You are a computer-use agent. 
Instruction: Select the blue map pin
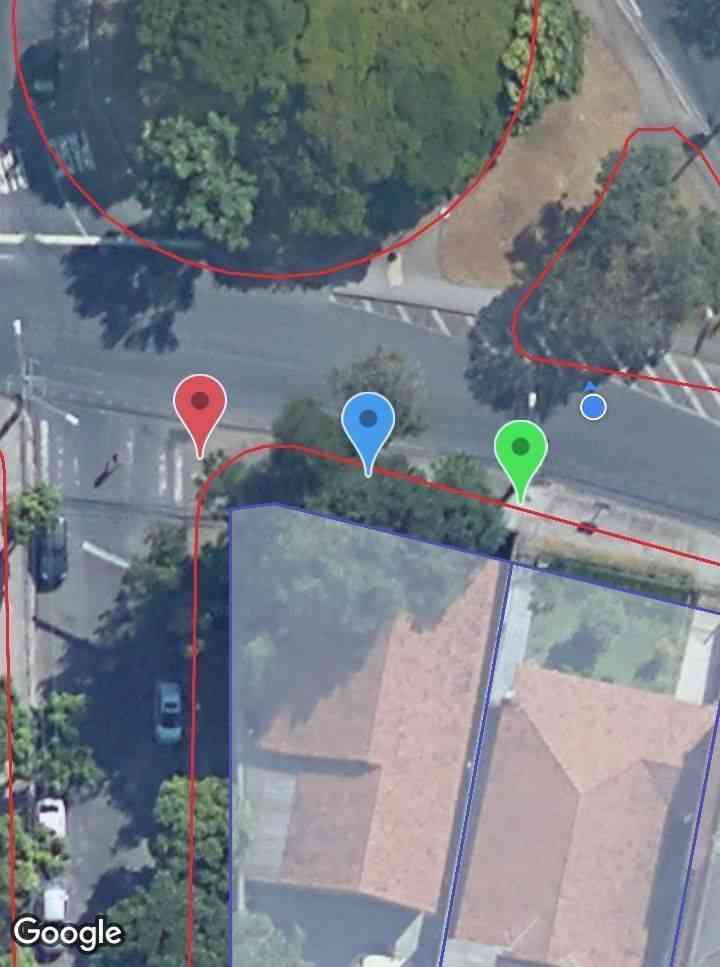click(x=368, y=422)
